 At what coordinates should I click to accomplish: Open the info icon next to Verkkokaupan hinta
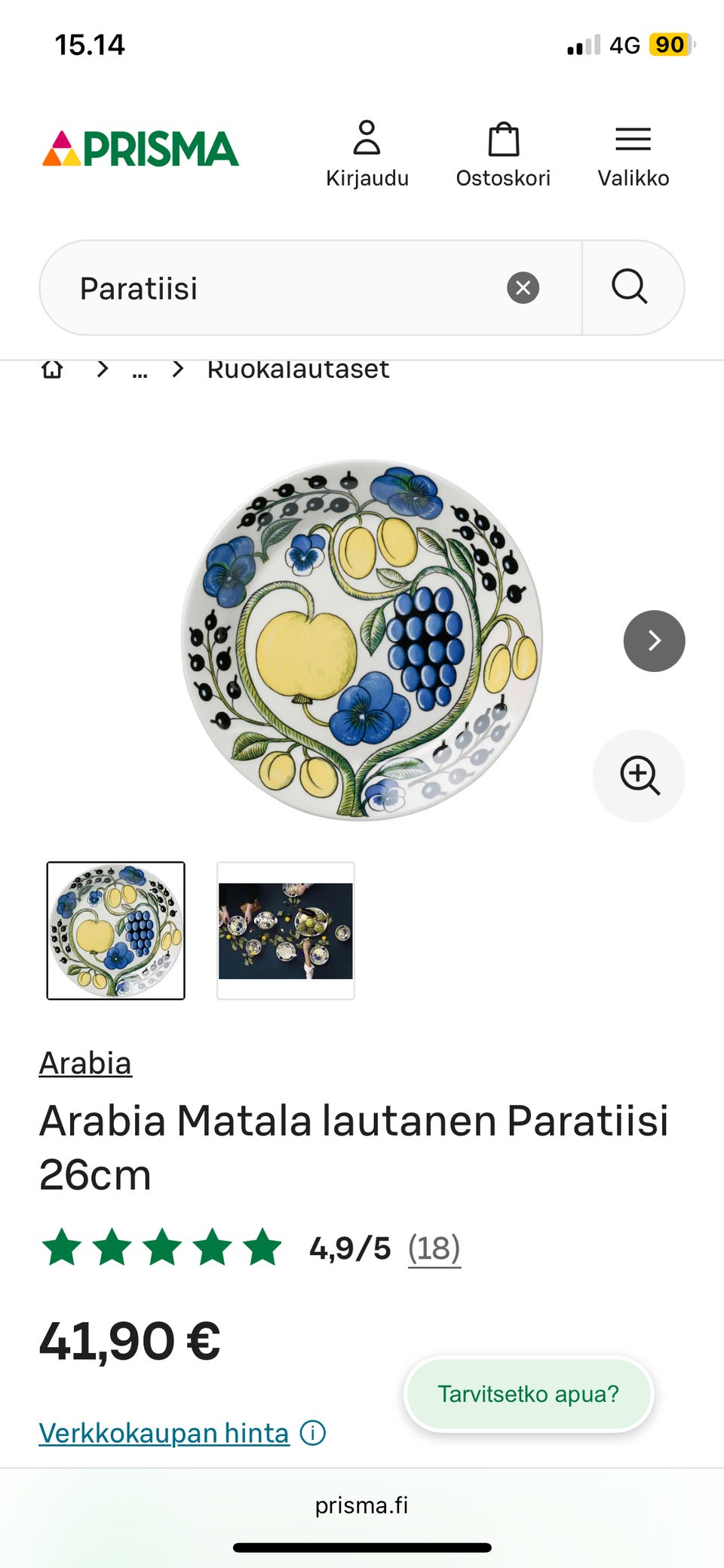(x=312, y=1432)
